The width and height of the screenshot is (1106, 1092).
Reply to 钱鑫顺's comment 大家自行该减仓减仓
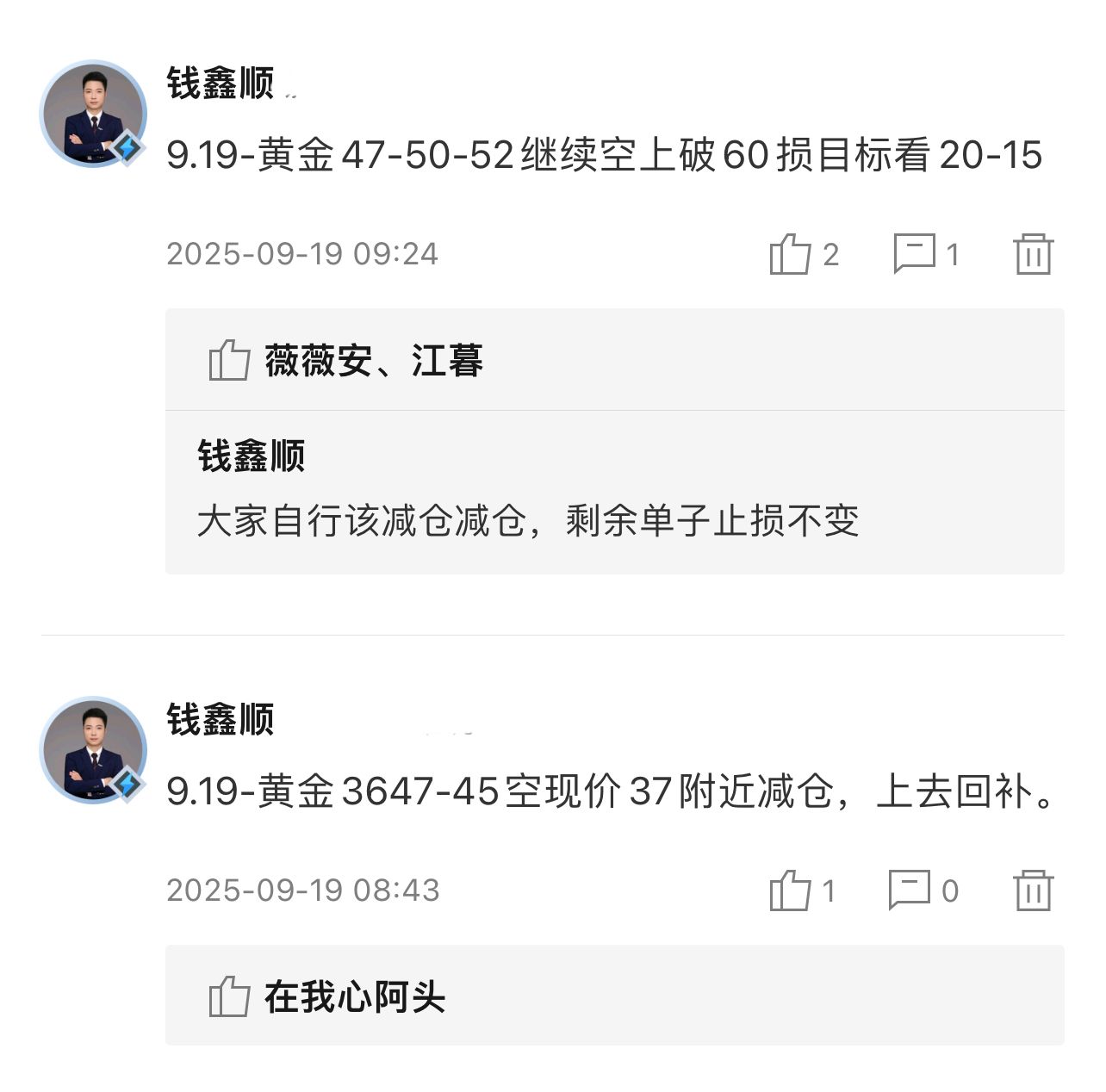[527, 521]
